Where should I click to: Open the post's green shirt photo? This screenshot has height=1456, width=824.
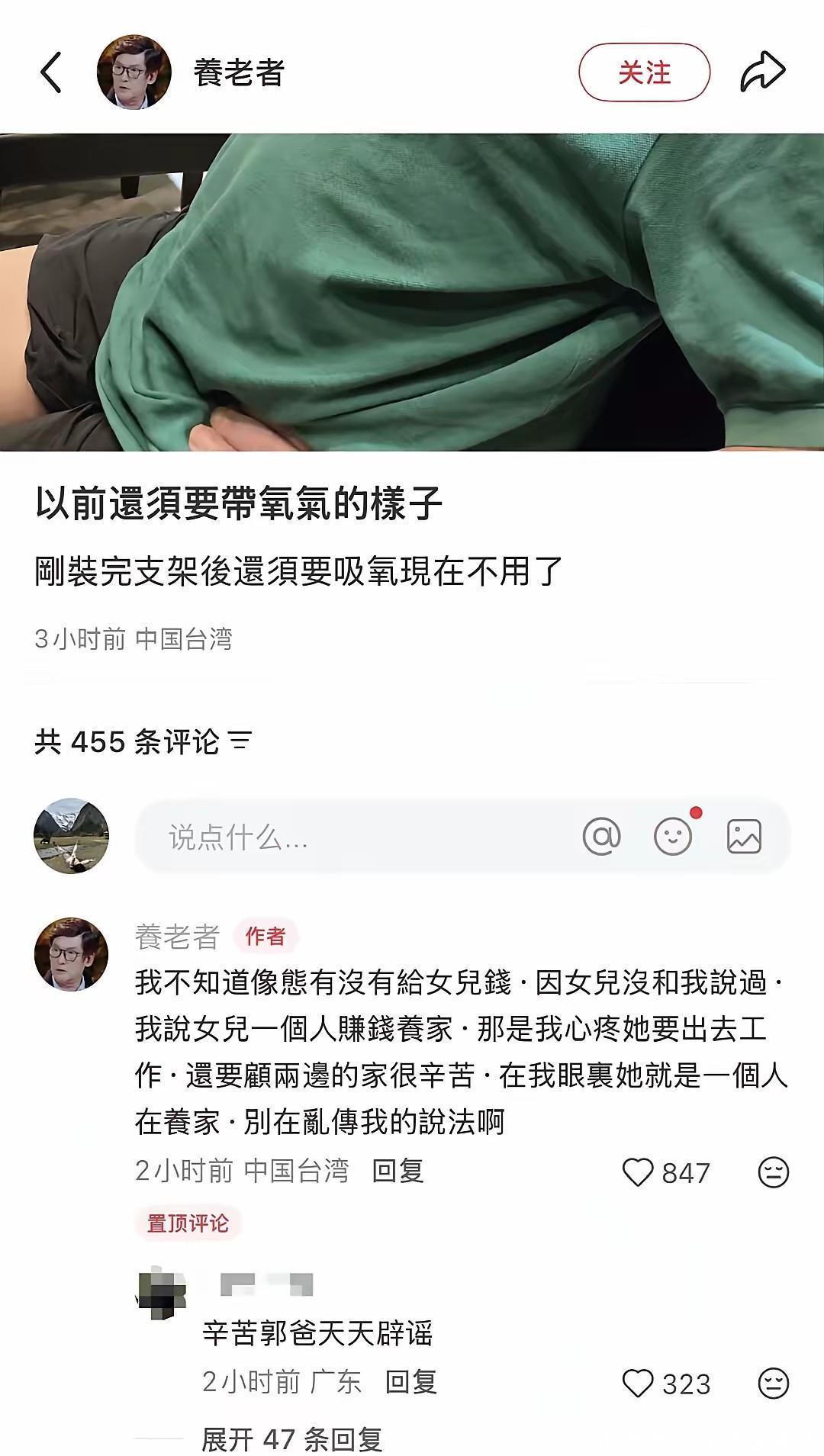pyautogui.click(x=412, y=292)
